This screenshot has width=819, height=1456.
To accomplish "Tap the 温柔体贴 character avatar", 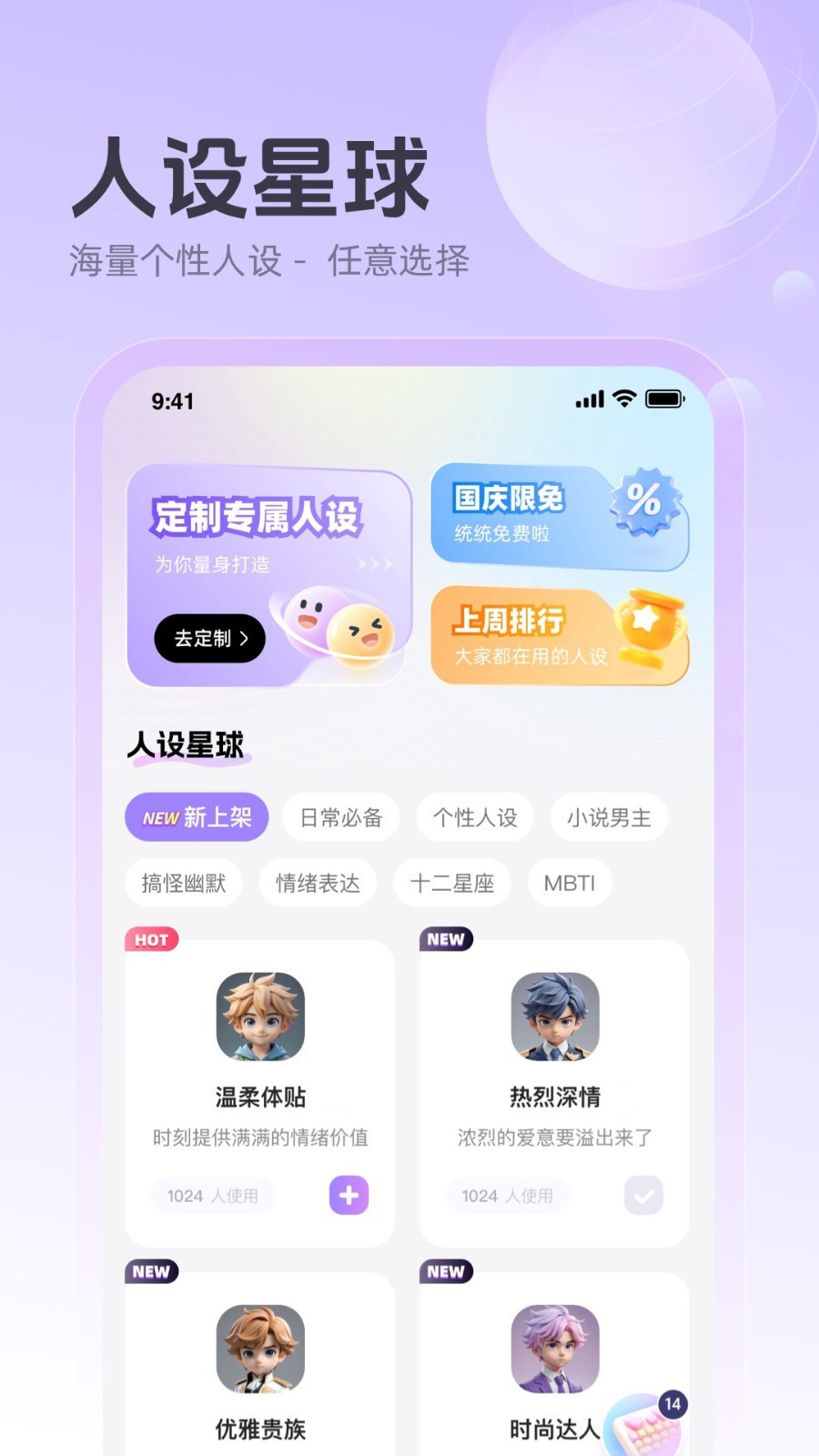I will pos(258,1016).
